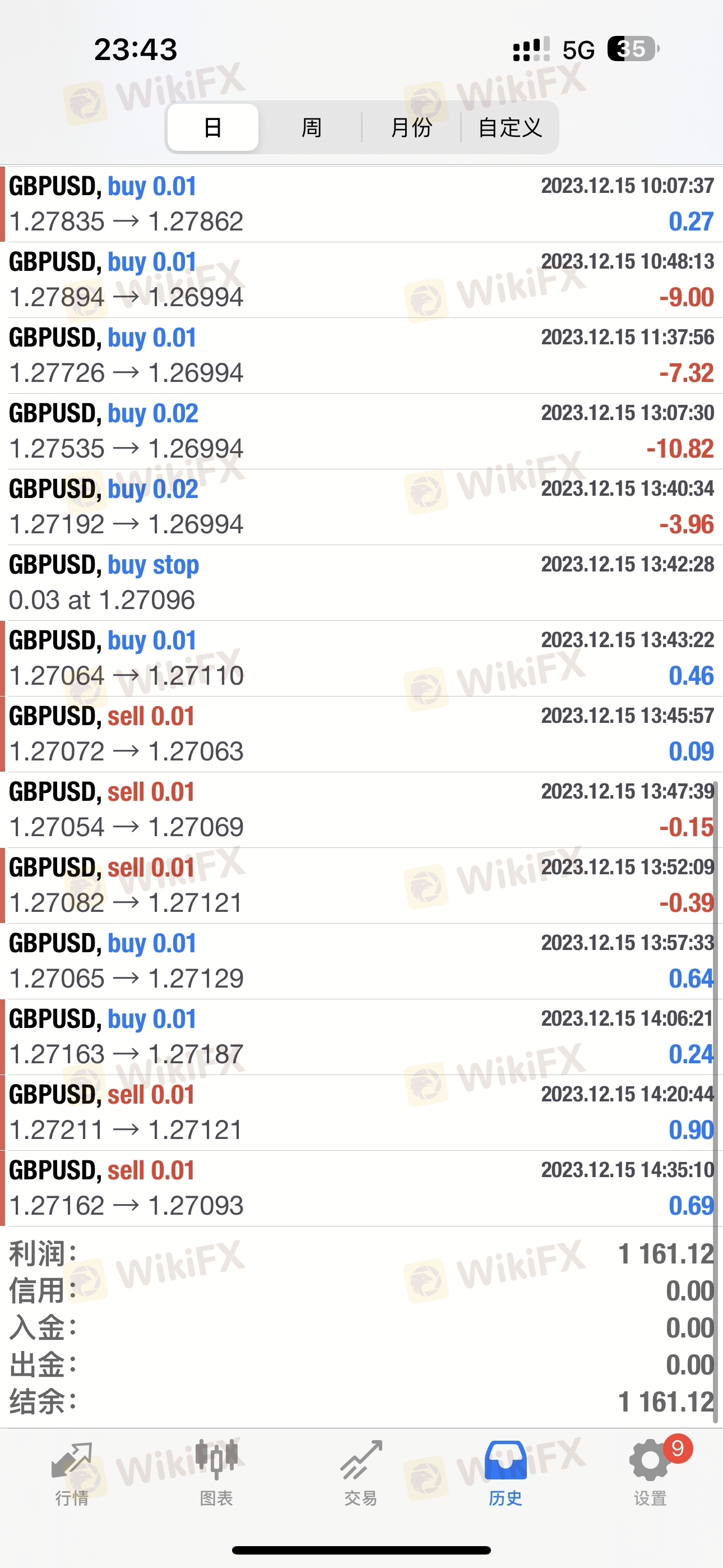Choose the 自定义 custom period

pyautogui.click(x=510, y=128)
